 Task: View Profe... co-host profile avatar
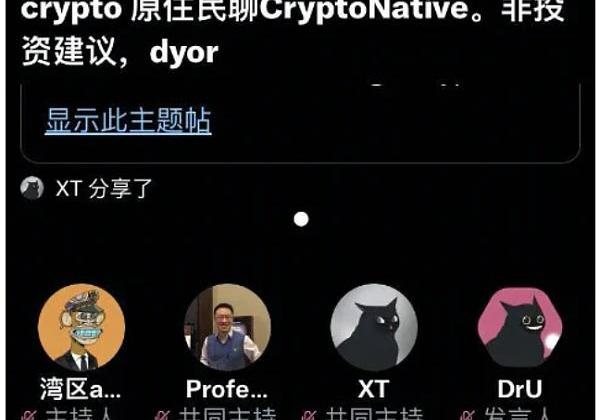(x=228, y=329)
